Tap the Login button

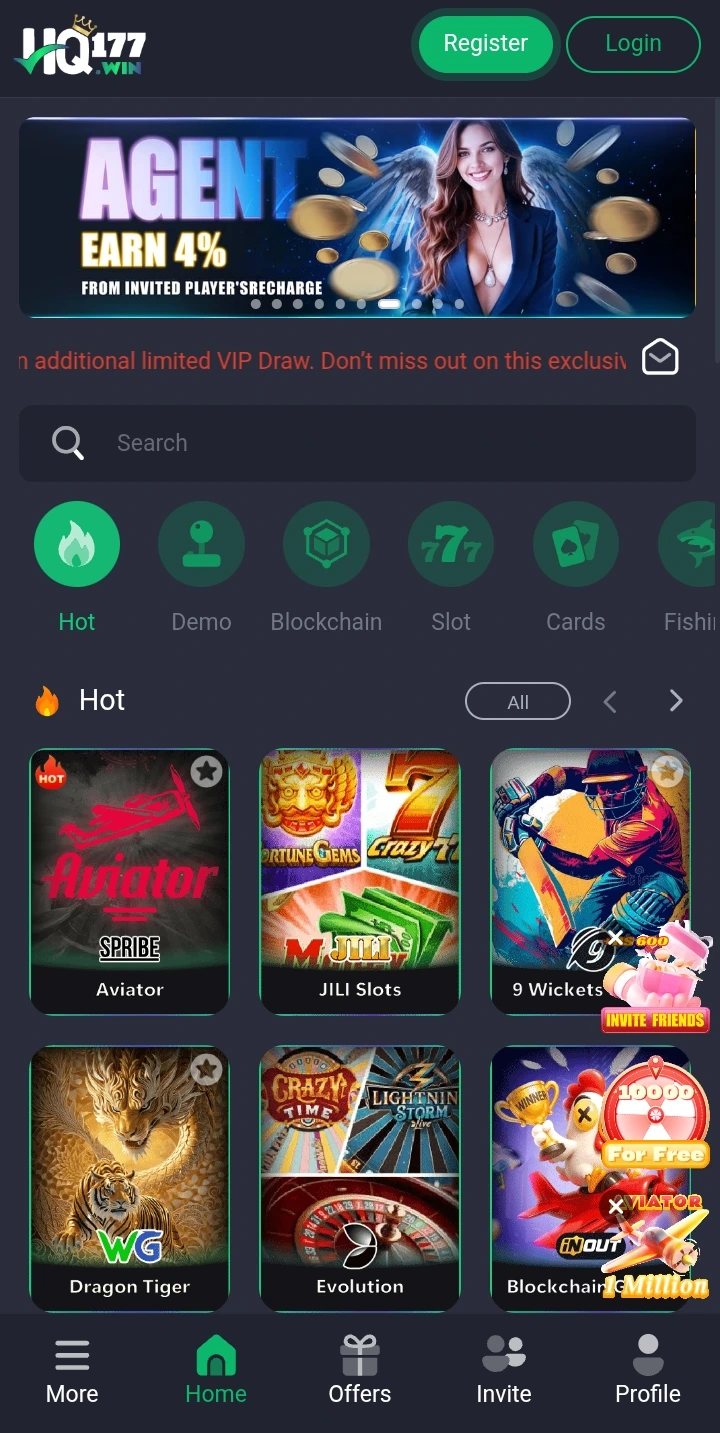pyautogui.click(x=633, y=44)
